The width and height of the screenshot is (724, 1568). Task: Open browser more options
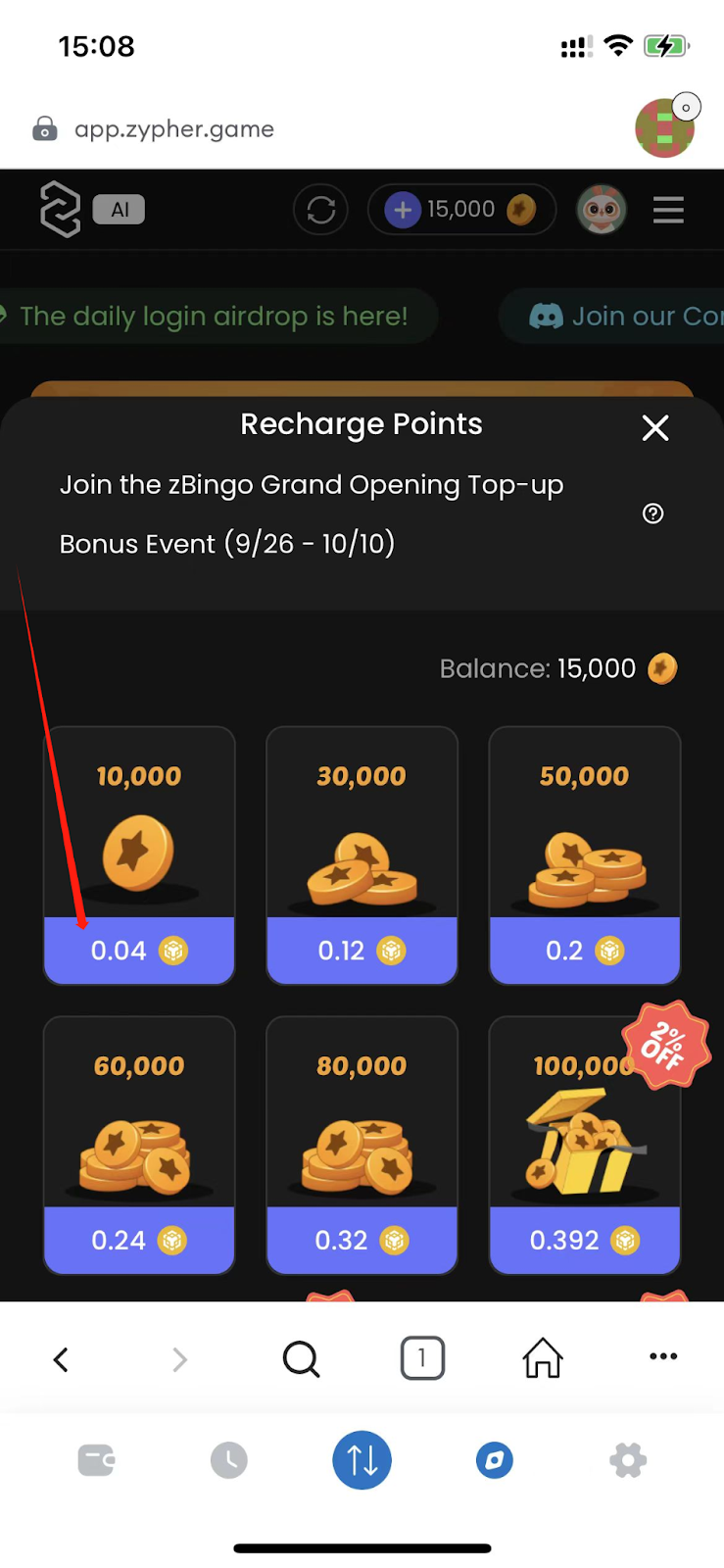(663, 1357)
